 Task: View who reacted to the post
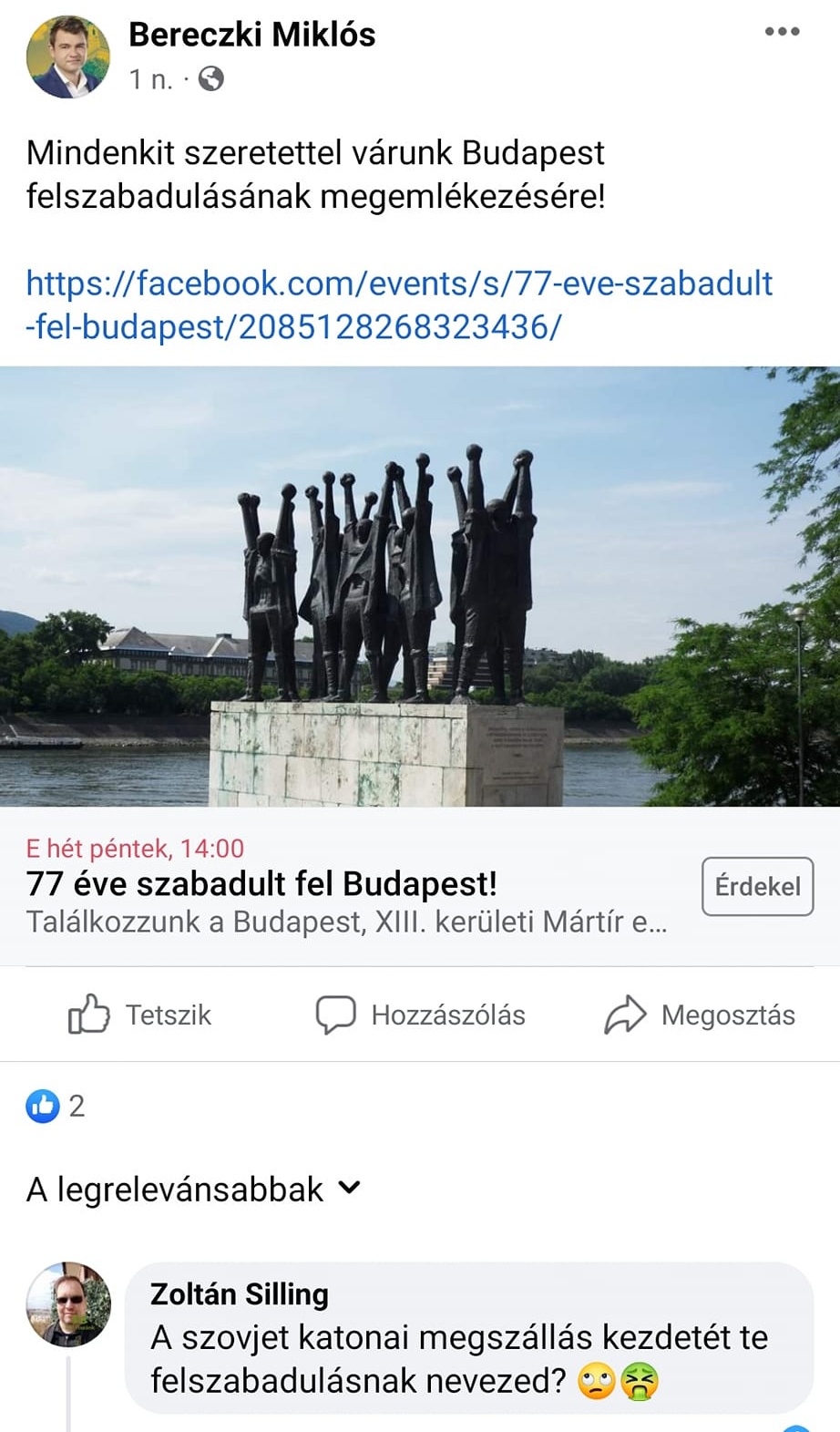[56, 1106]
